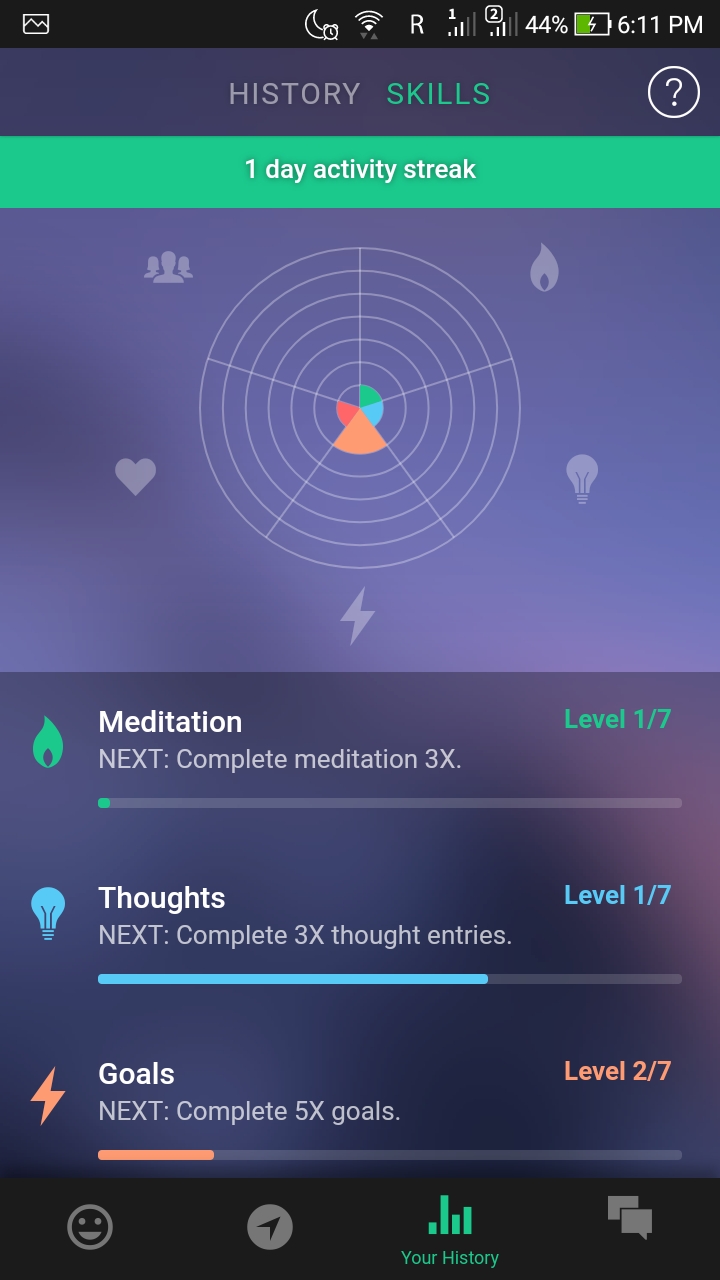Open the chat bubbles tab
The width and height of the screenshot is (720, 1280).
pos(630,1218)
